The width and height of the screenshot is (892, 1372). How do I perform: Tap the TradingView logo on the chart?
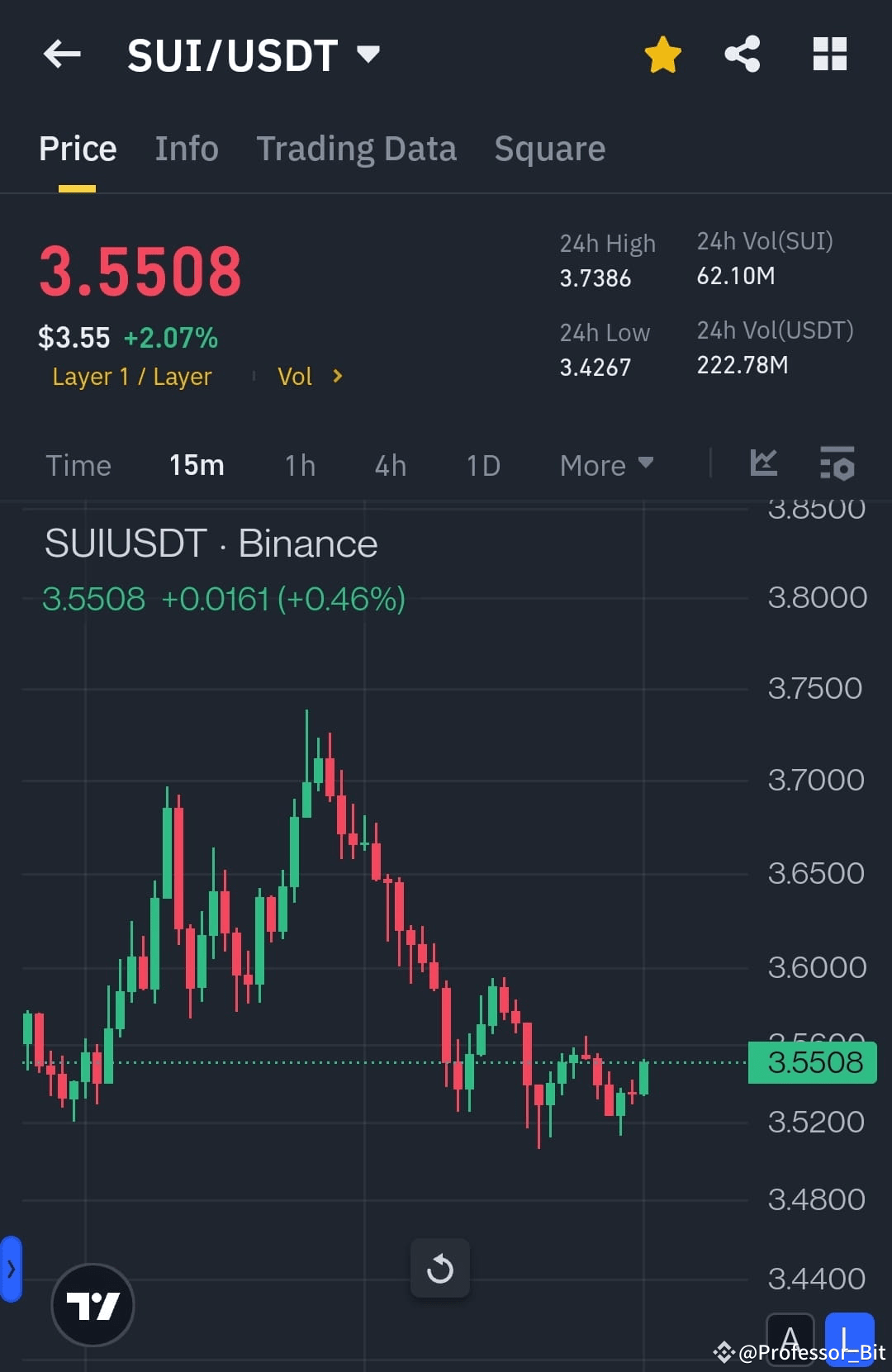tap(92, 1305)
